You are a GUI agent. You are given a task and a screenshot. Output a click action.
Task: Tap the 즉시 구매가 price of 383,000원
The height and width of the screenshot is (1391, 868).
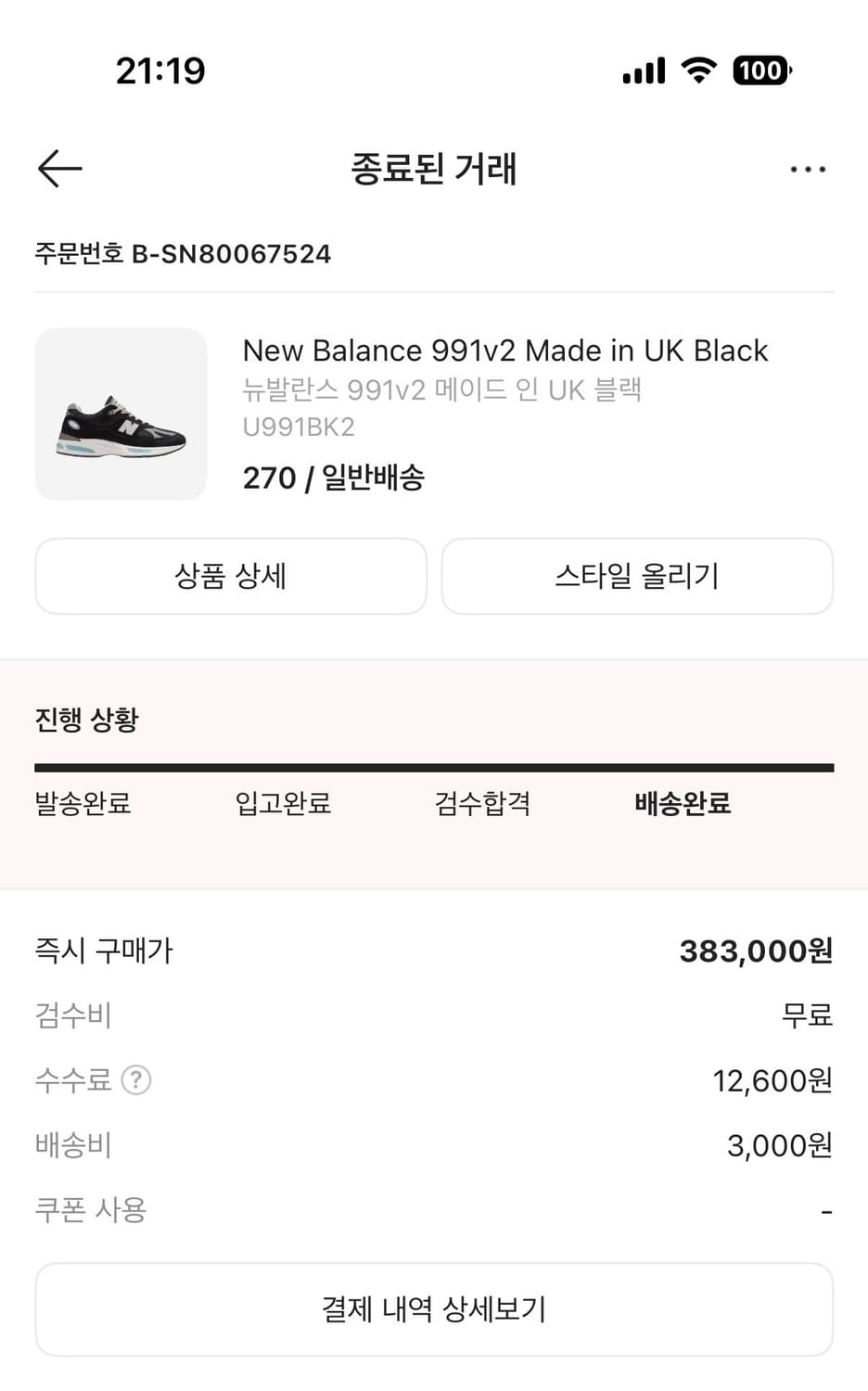tap(753, 950)
